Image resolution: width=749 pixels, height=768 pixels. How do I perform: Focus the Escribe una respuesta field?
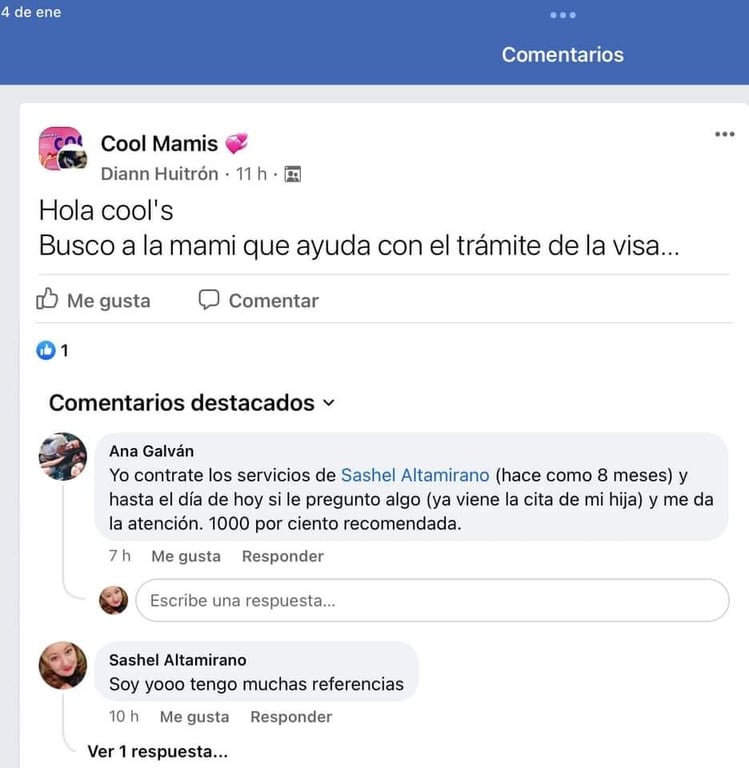(x=432, y=601)
